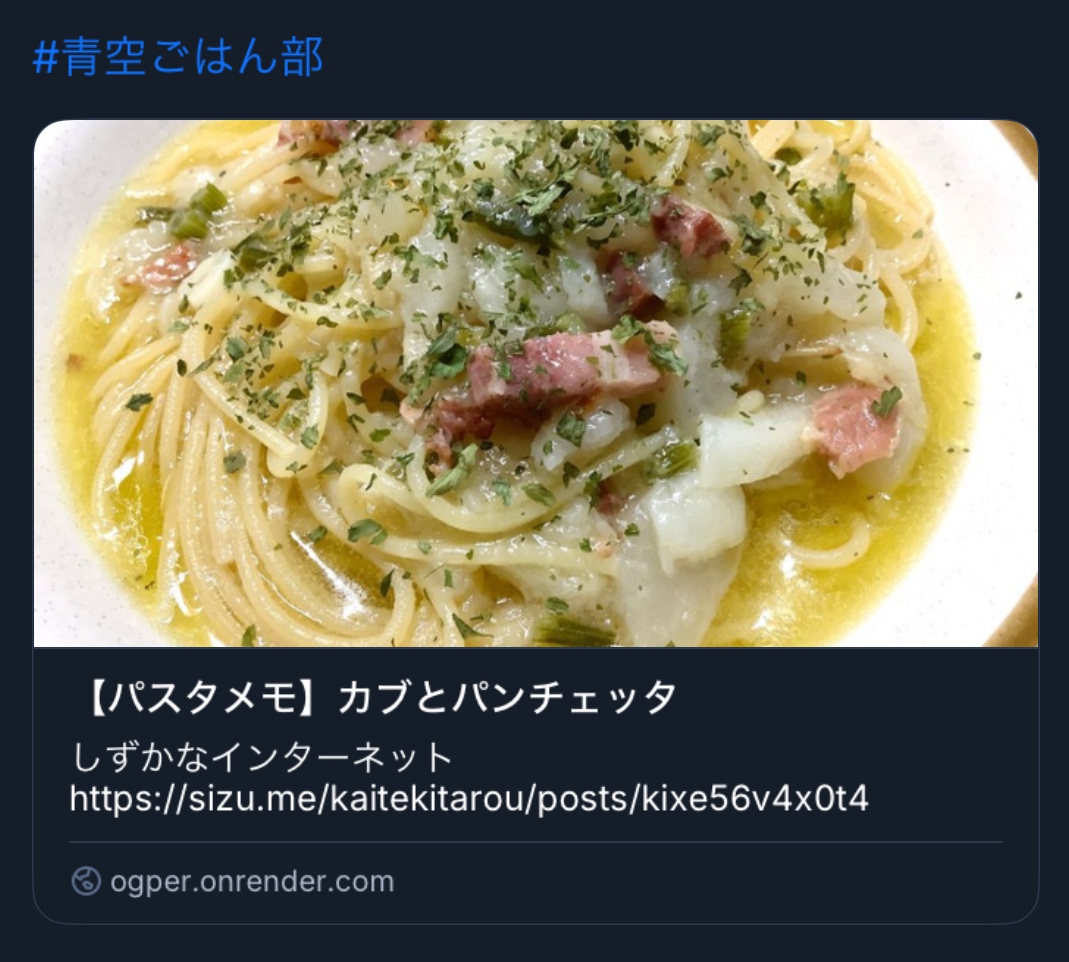
Task: Open the カブとパンチェッタ pasta link card
Action: (x=378, y=698)
